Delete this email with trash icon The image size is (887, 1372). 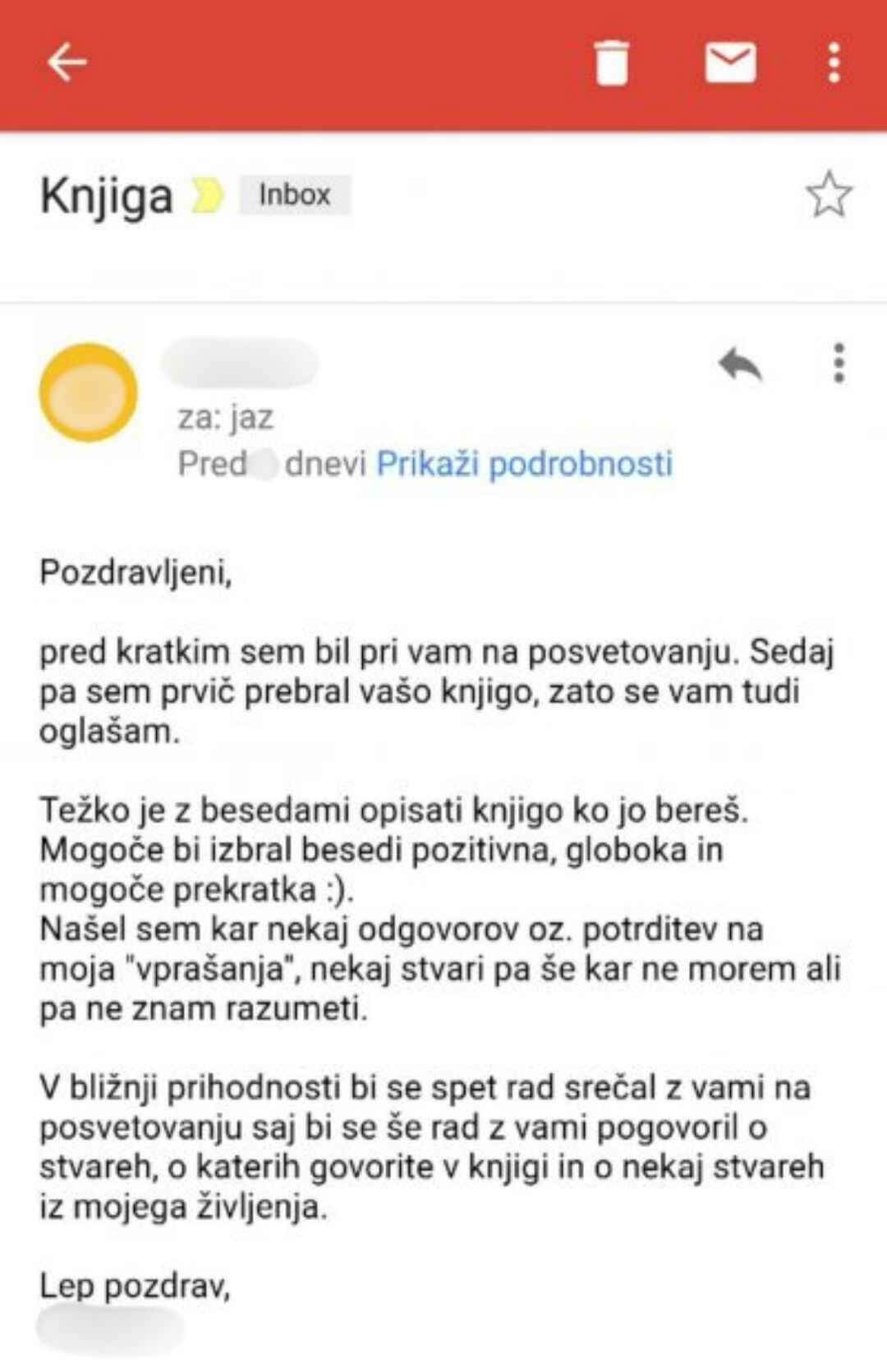tap(611, 62)
